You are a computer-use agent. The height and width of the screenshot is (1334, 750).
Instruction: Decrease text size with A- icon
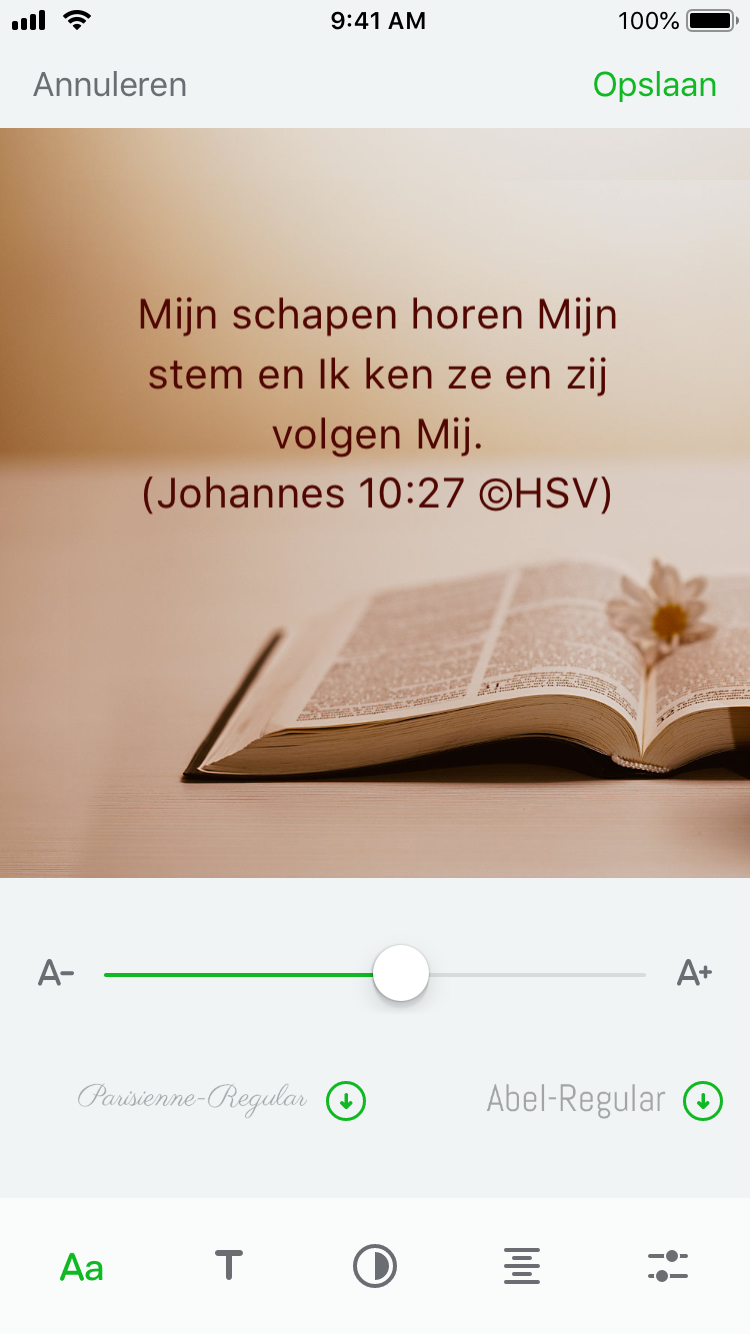(x=56, y=973)
